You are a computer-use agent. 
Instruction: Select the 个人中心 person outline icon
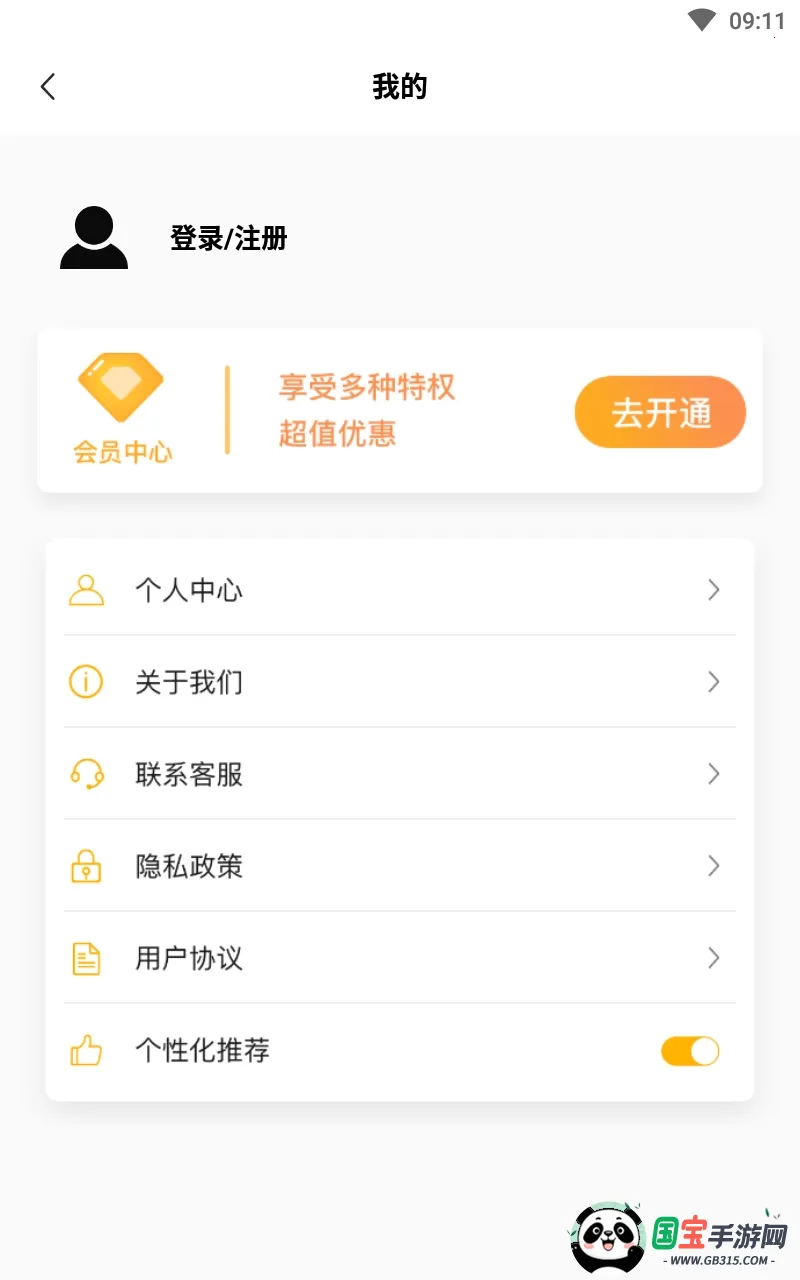pyautogui.click(x=86, y=590)
